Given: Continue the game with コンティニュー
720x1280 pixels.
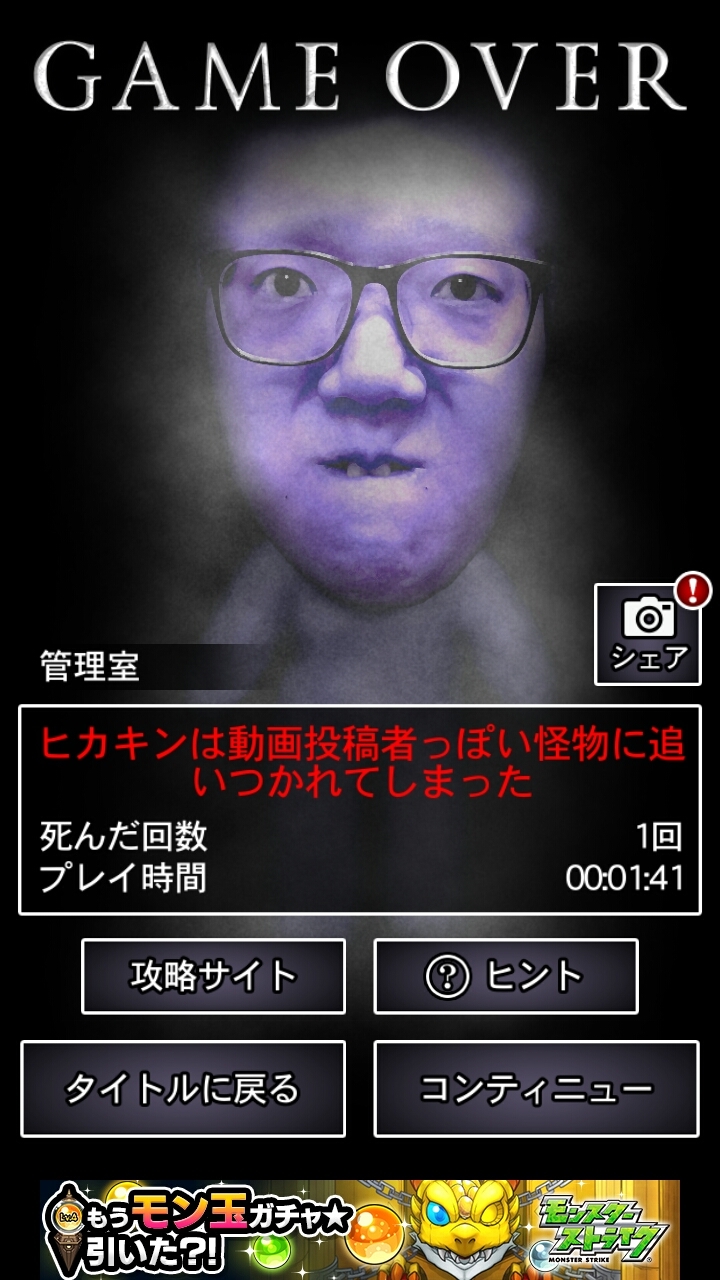Looking at the screenshot, I should pyautogui.click(x=536, y=1088).
